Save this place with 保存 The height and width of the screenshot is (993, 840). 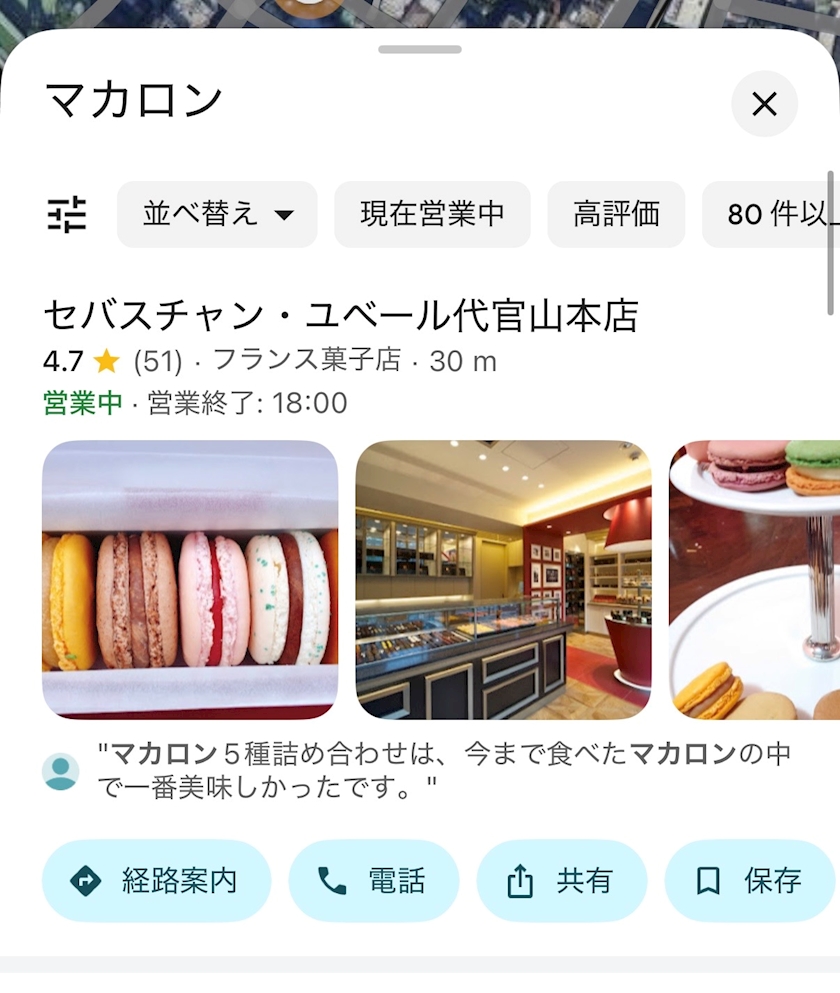pyautogui.click(x=749, y=881)
